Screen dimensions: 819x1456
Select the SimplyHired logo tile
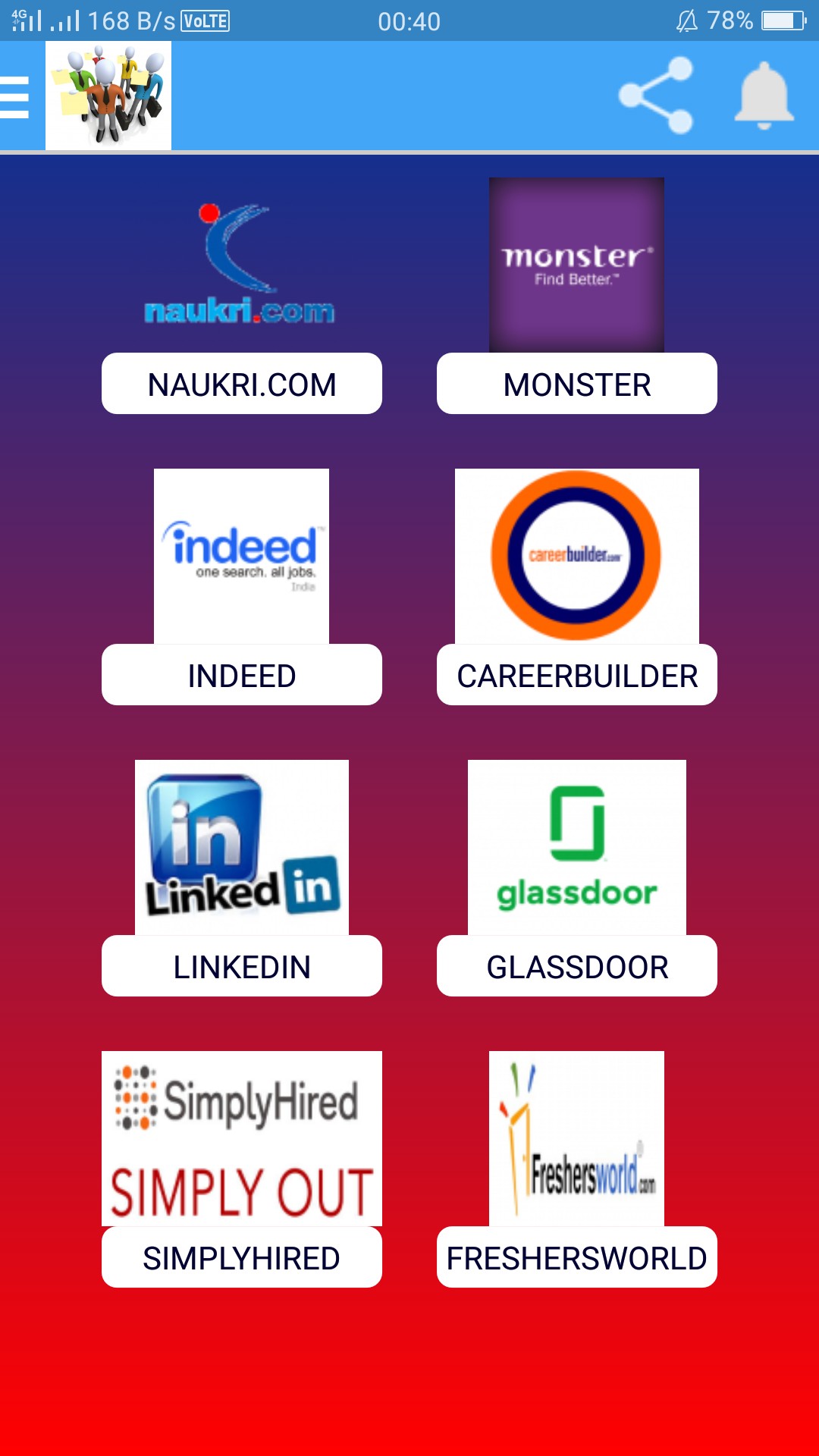(x=241, y=1138)
